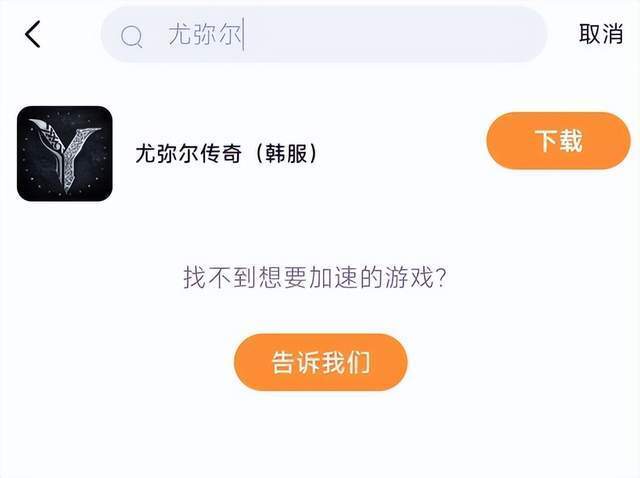Tap the 告诉我们 button
Screen dimensions: 640x478
coord(321,362)
